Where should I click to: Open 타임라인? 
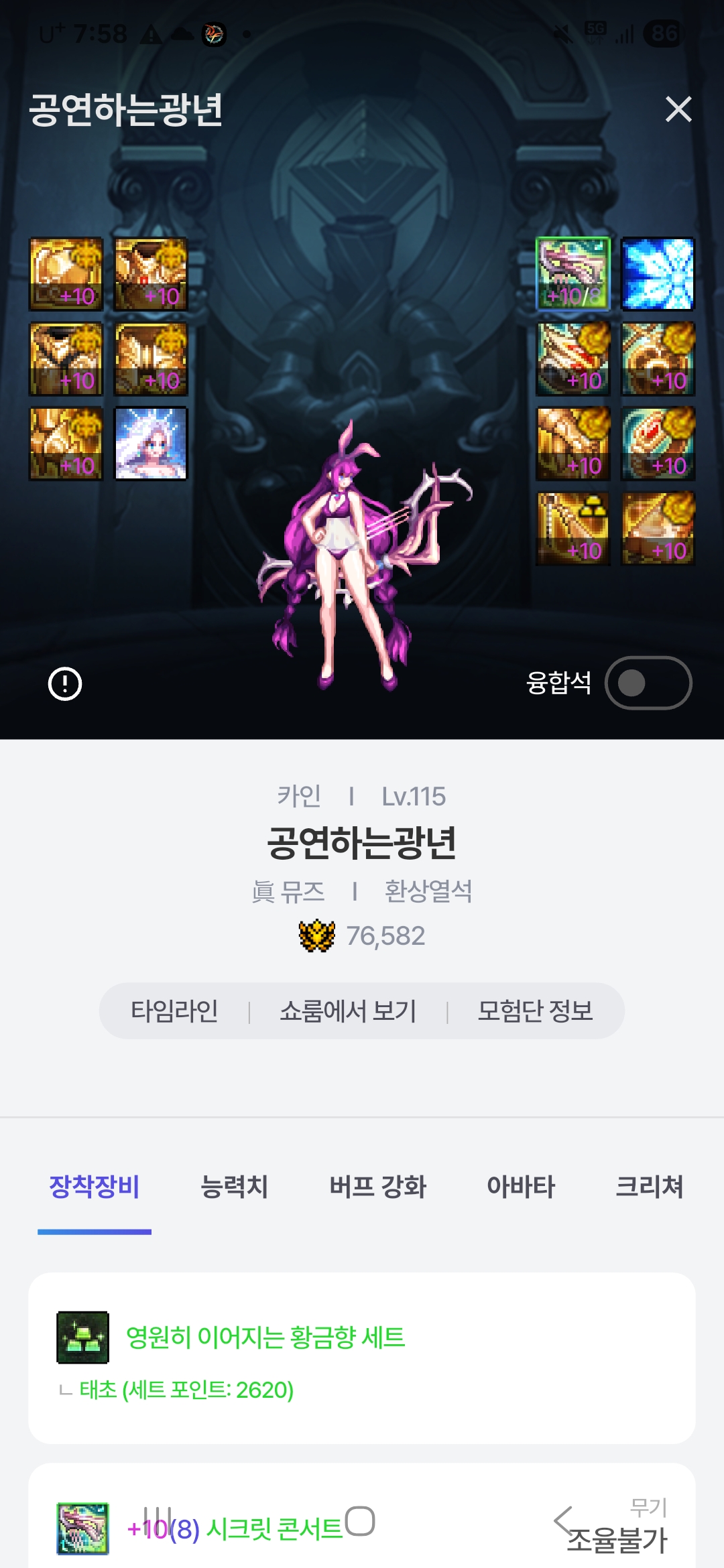tap(174, 1010)
